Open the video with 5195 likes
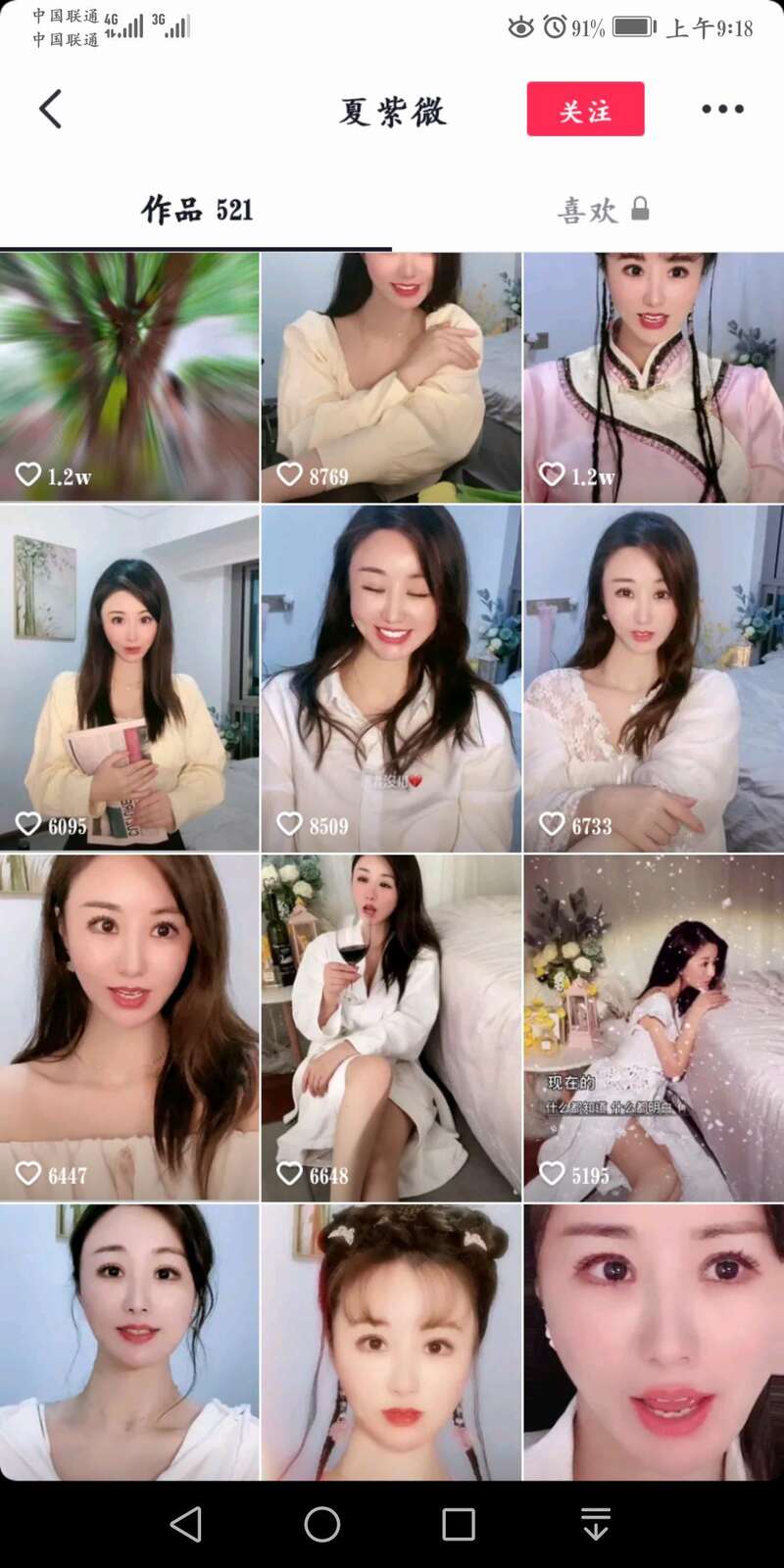Screen dimensions: 784x1568 point(654,1027)
